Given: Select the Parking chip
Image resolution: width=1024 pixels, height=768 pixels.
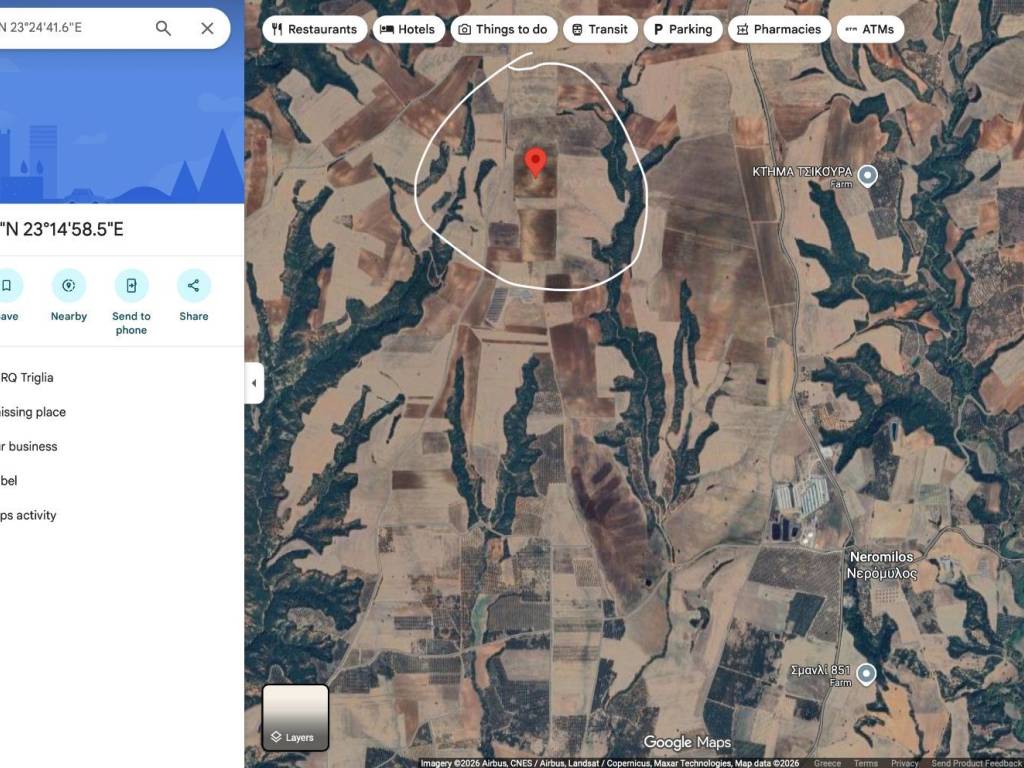Looking at the screenshot, I should pyautogui.click(x=682, y=29).
